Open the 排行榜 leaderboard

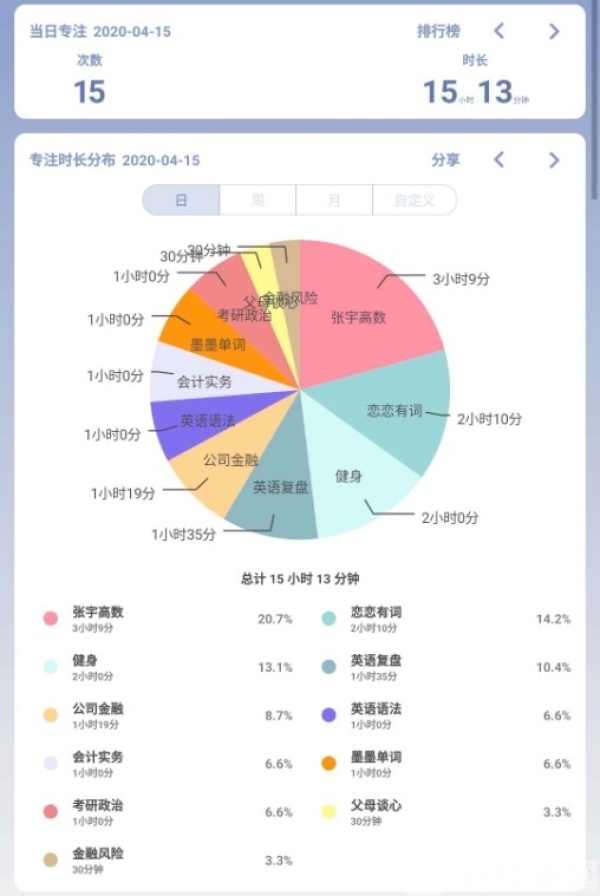(438, 32)
